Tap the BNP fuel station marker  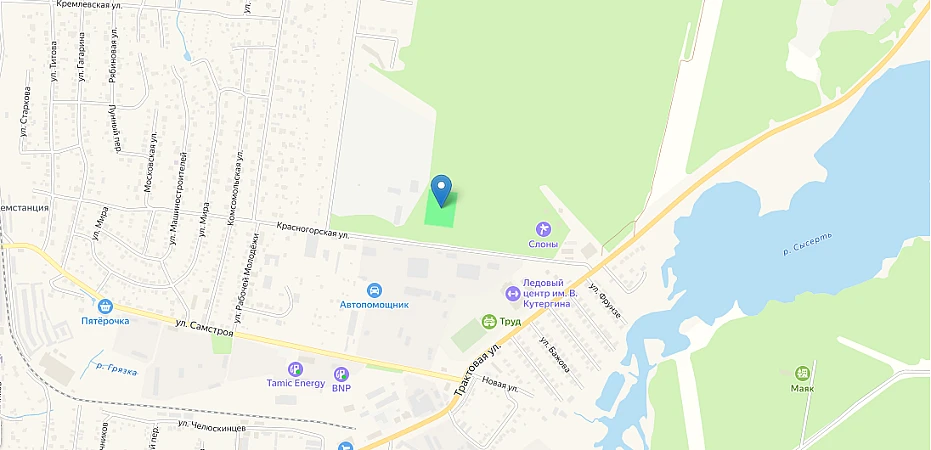coord(340,374)
